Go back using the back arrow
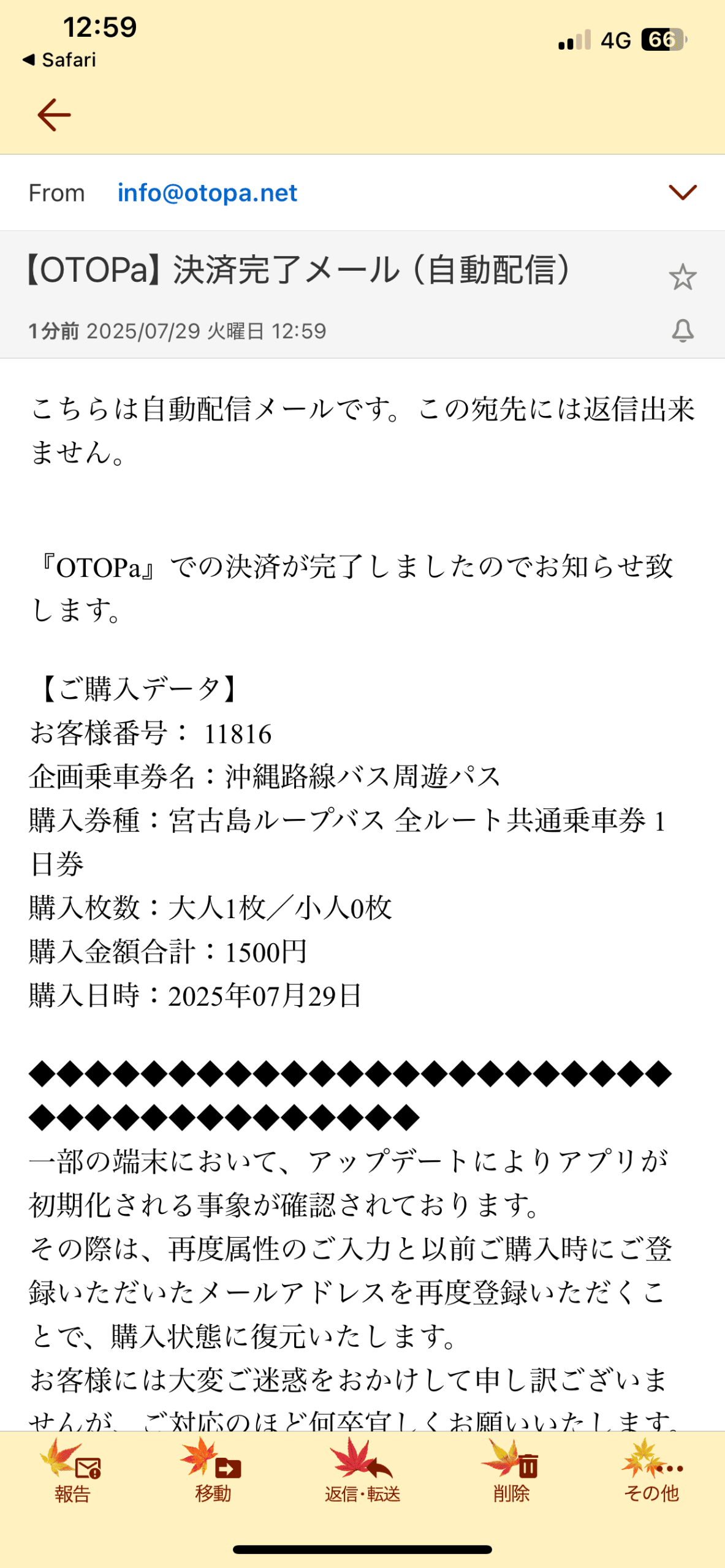The image size is (725, 1568). (54, 115)
